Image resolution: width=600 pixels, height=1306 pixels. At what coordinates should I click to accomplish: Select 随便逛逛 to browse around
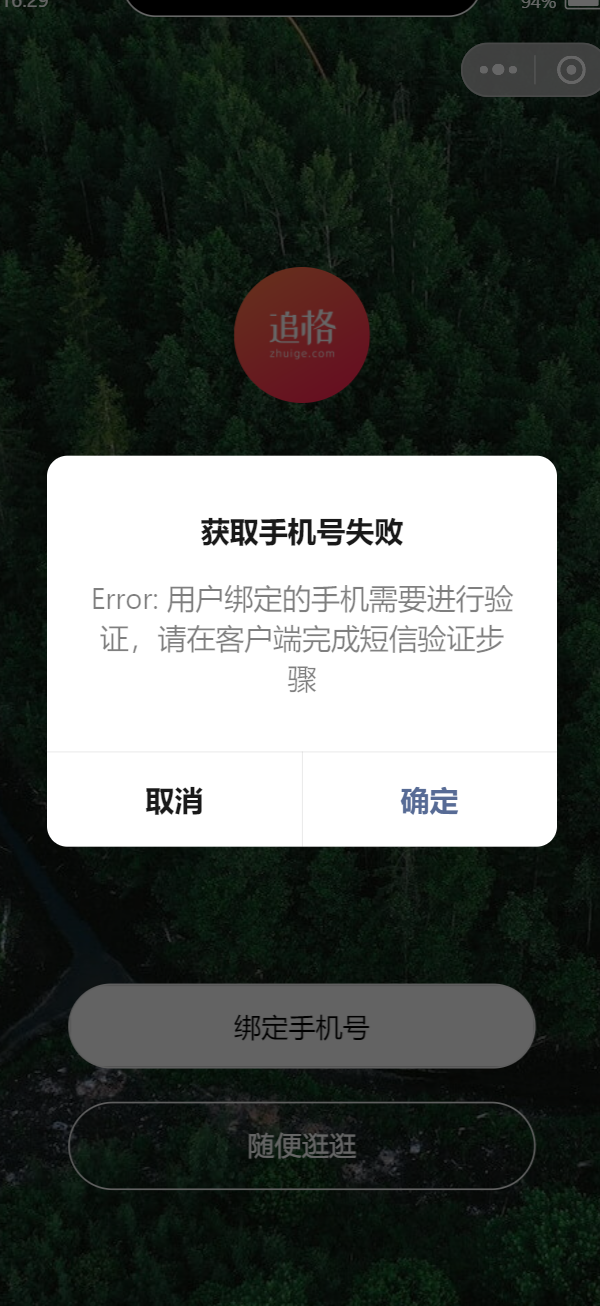(x=301, y=1146)
